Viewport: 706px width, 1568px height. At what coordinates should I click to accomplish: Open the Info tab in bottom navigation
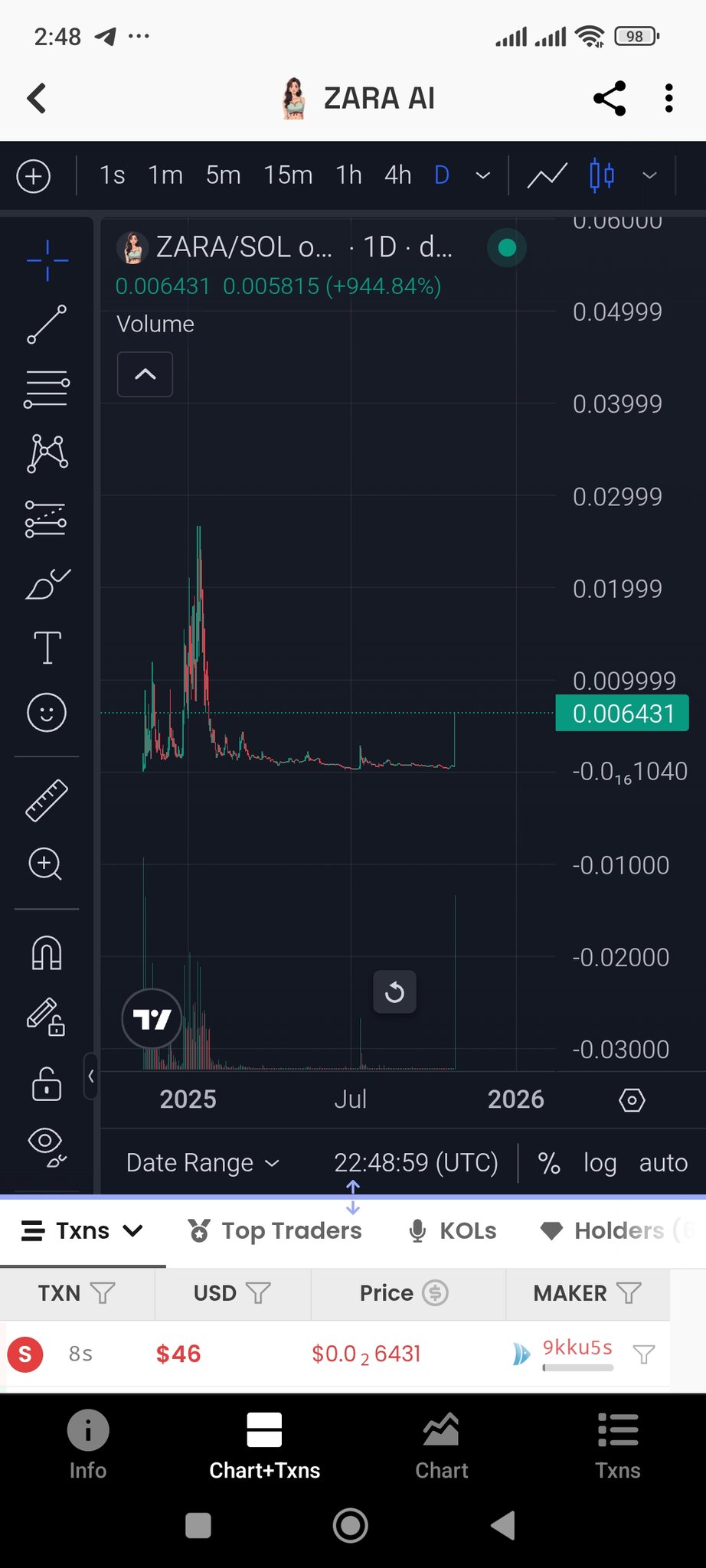pos(88,1445)
